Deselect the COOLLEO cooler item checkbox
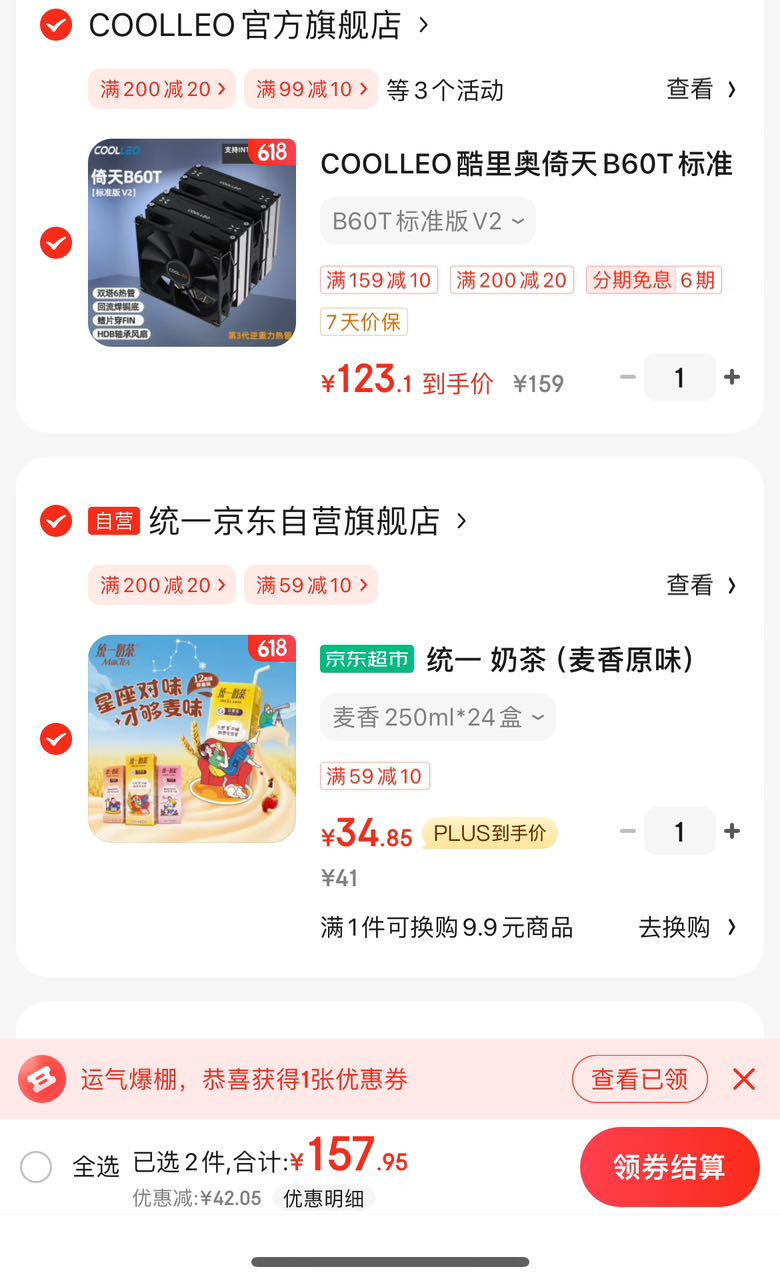Viewport: 780px width, 1283px height. 55,242
